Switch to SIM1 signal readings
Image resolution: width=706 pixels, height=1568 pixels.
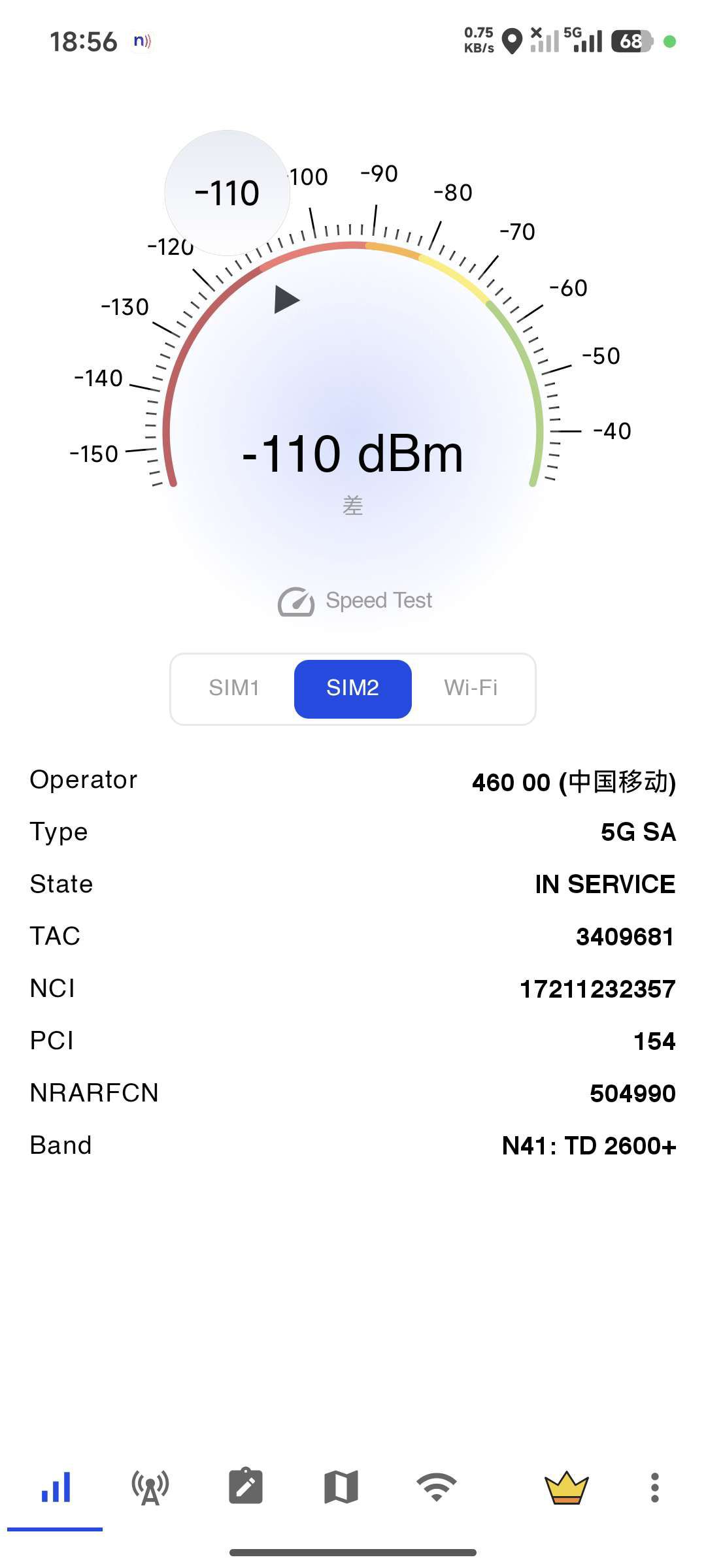(235, 688)
